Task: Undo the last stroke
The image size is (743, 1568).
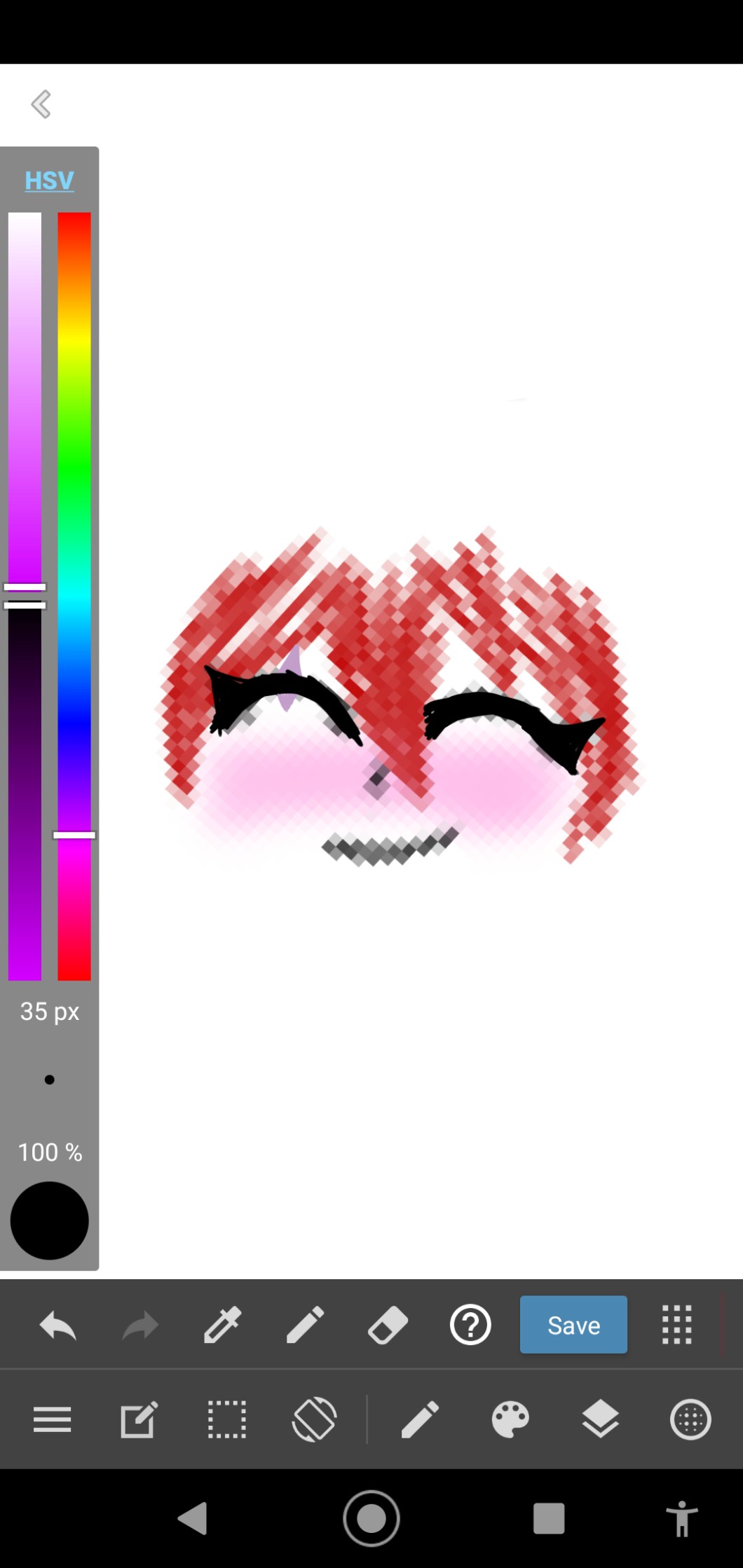Action: pos(57,1325)
